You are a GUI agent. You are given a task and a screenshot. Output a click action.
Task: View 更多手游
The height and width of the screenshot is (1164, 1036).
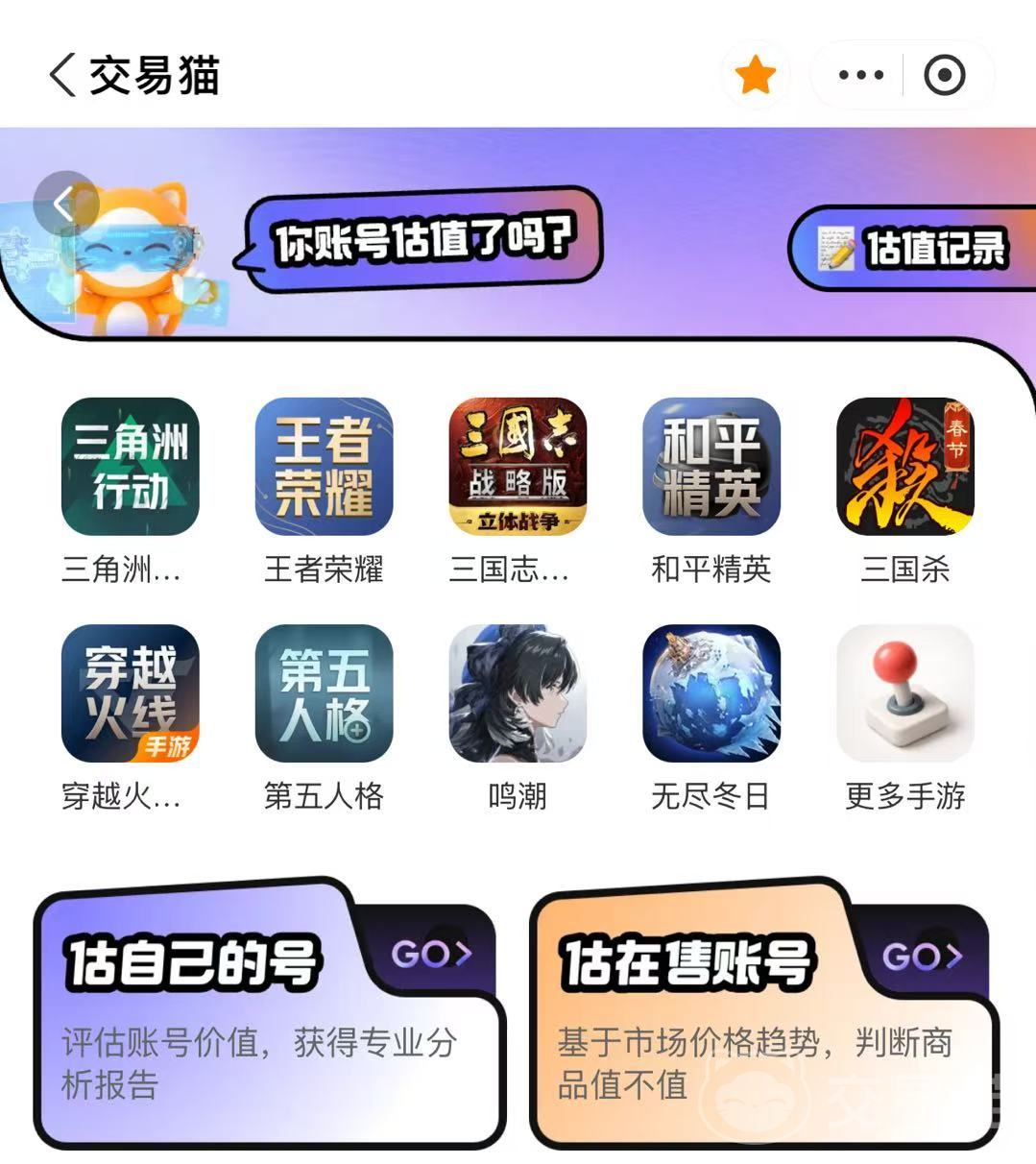click(905, 717)
